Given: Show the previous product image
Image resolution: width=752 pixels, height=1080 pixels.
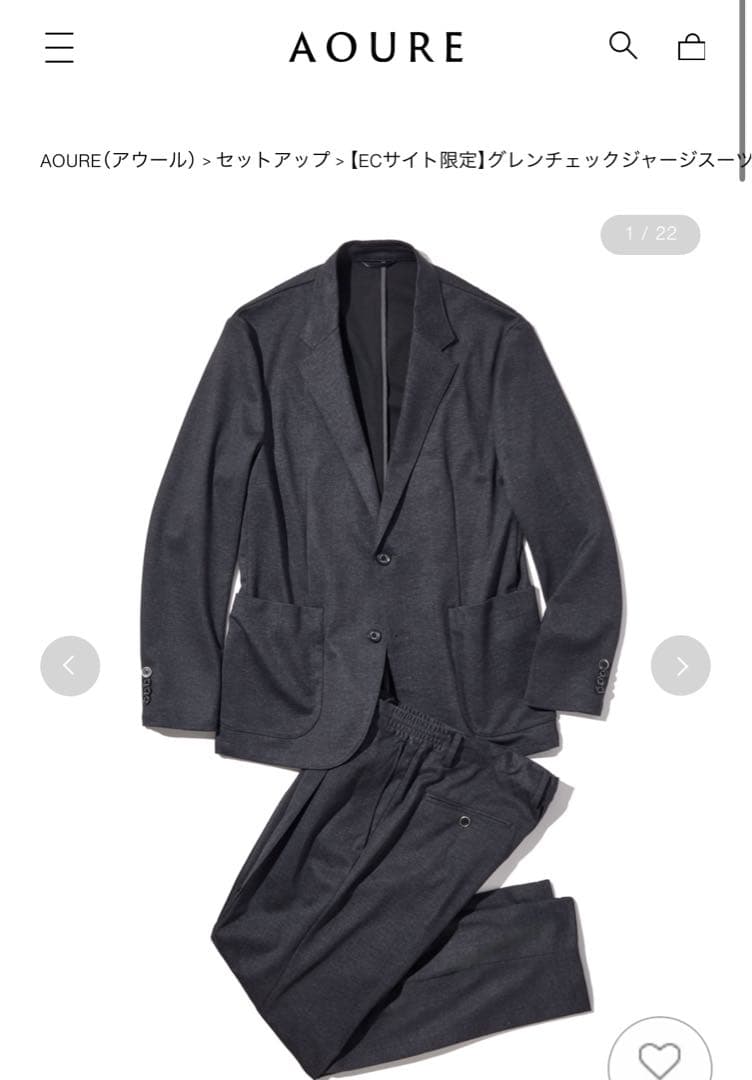Looking at the screenshot, I should click(70, 666).
